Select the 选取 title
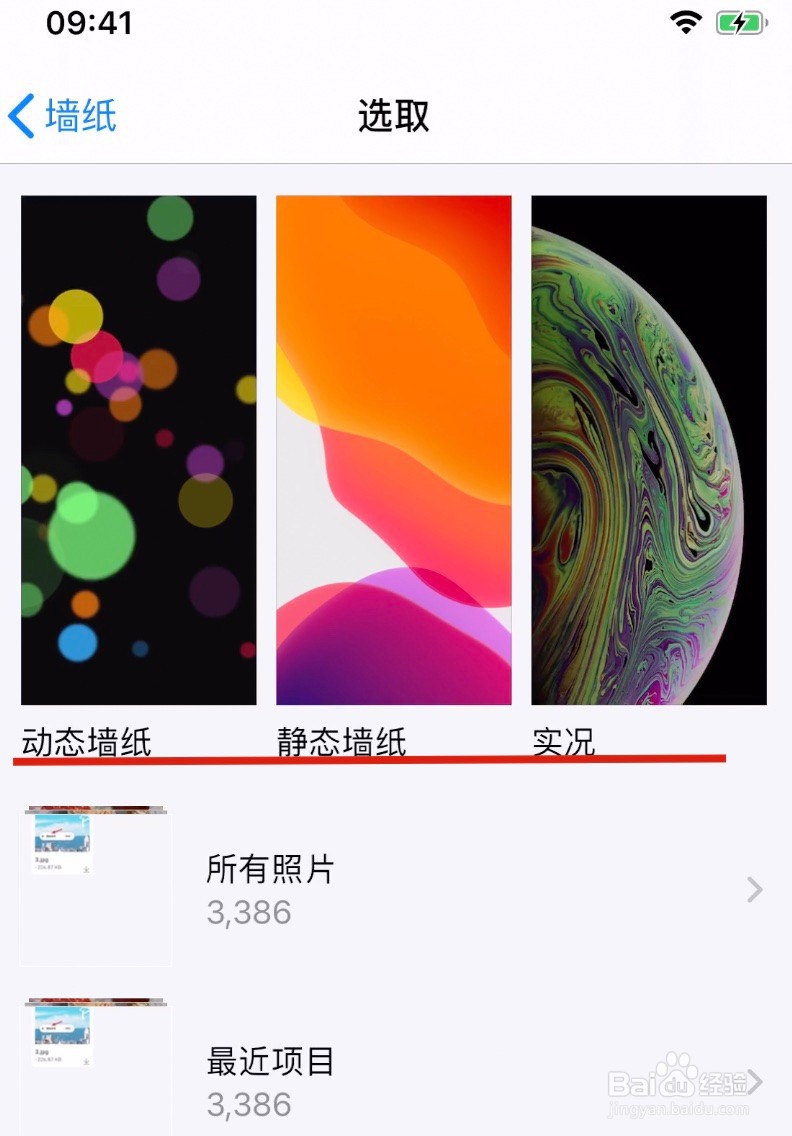792x1136 pixels. [x=392, y=115]
